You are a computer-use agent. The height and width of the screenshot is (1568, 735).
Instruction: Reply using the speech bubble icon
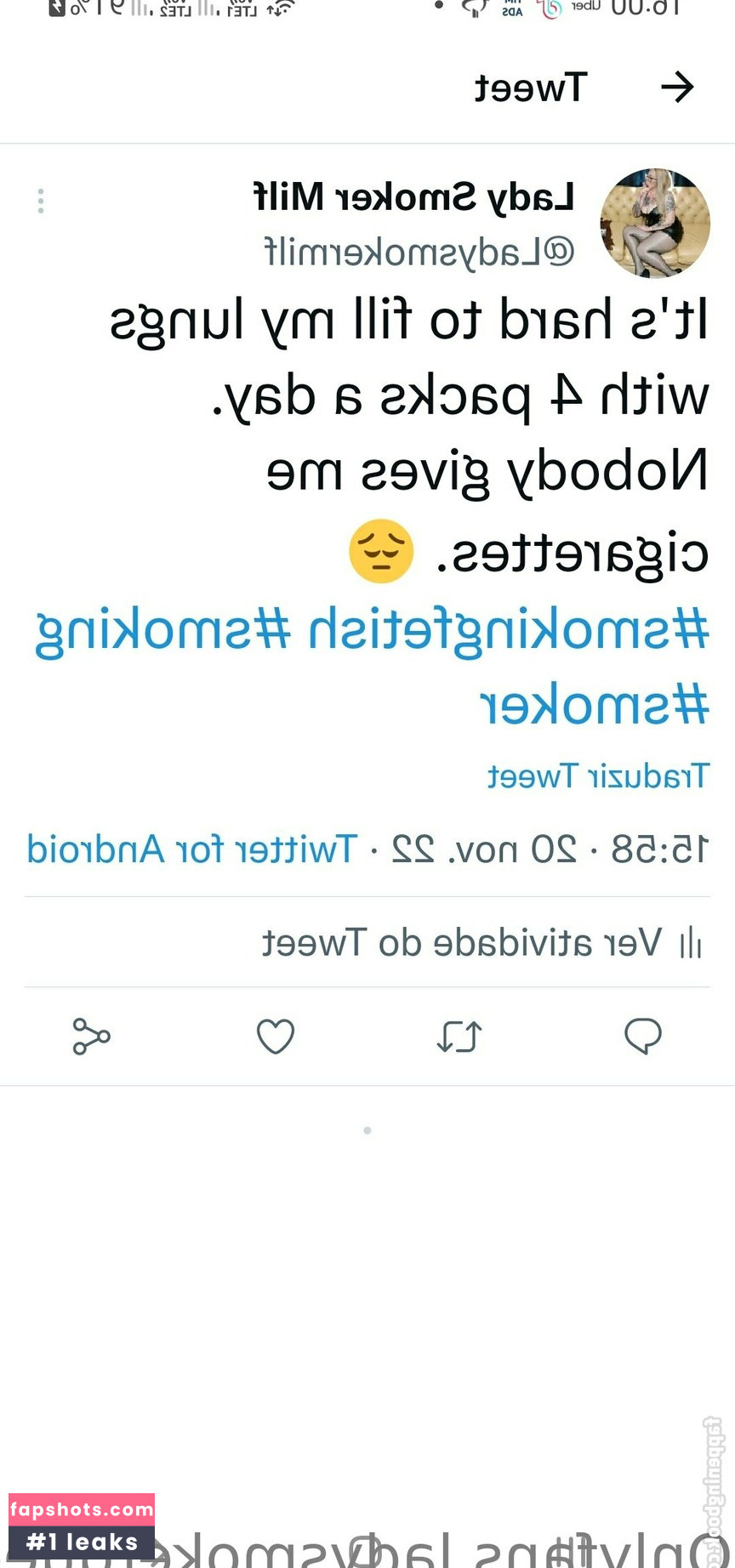point(643,1036)
